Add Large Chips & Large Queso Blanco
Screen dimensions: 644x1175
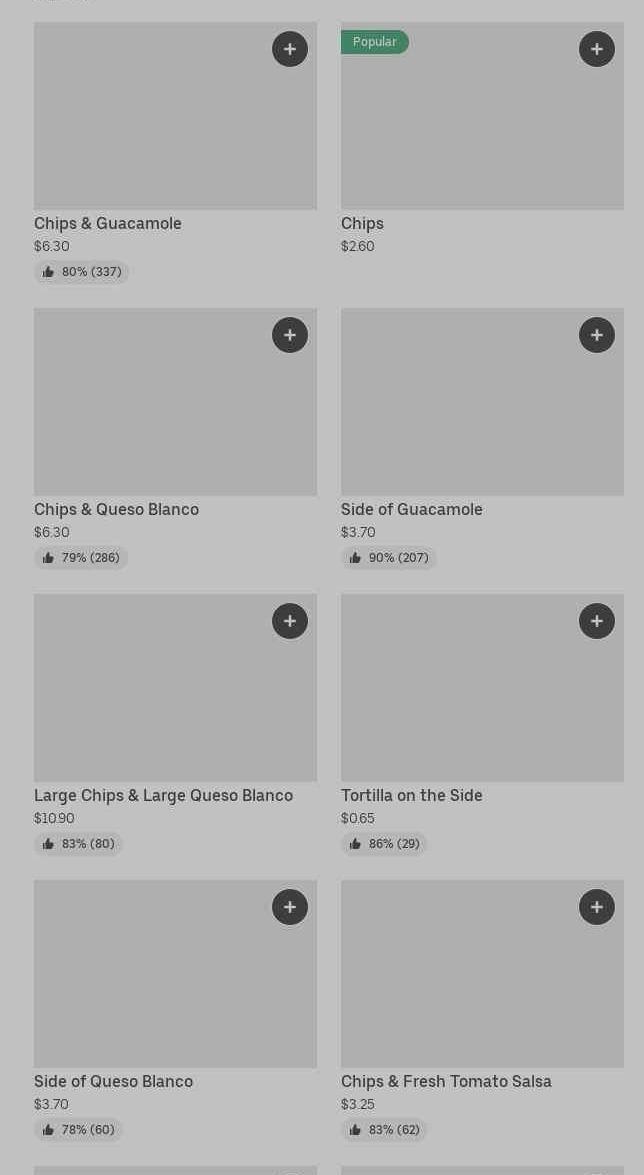[290, 621]
